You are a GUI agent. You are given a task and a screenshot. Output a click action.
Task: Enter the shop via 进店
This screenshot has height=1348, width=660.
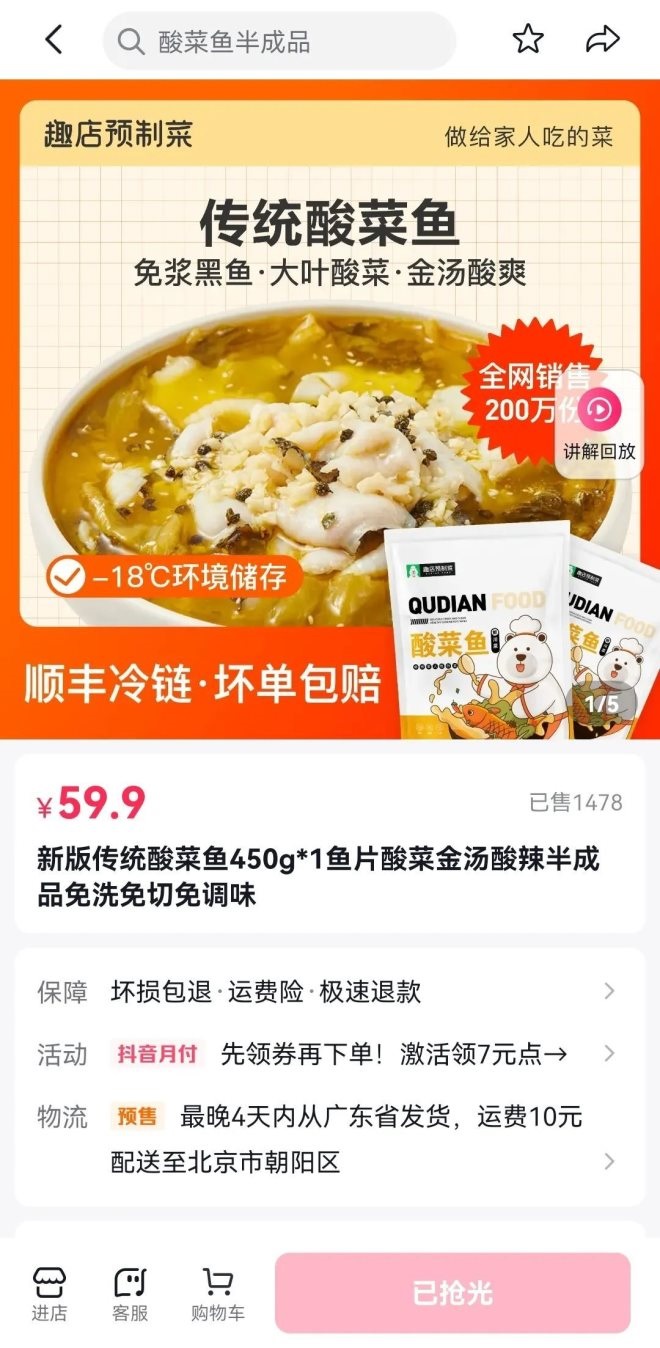click(x=49, y=1293)
